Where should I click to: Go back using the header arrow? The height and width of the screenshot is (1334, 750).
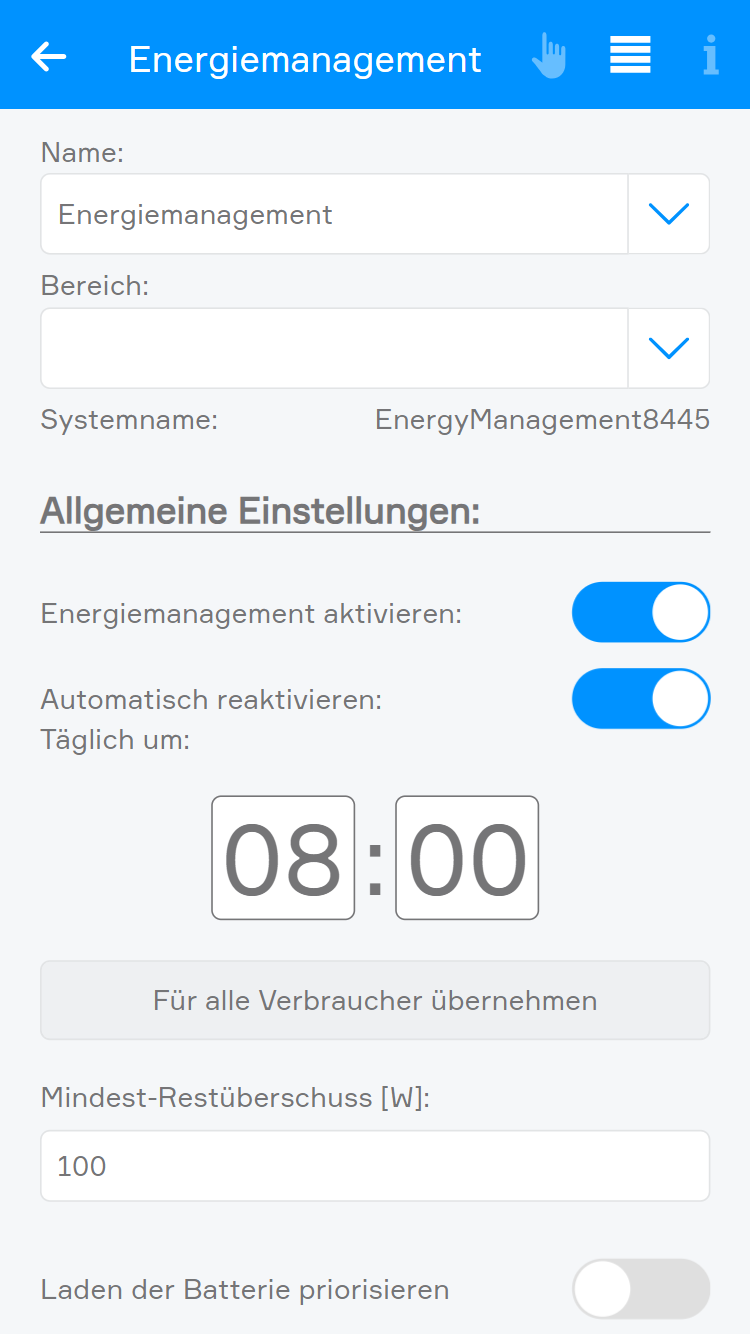tap(48, 57)
